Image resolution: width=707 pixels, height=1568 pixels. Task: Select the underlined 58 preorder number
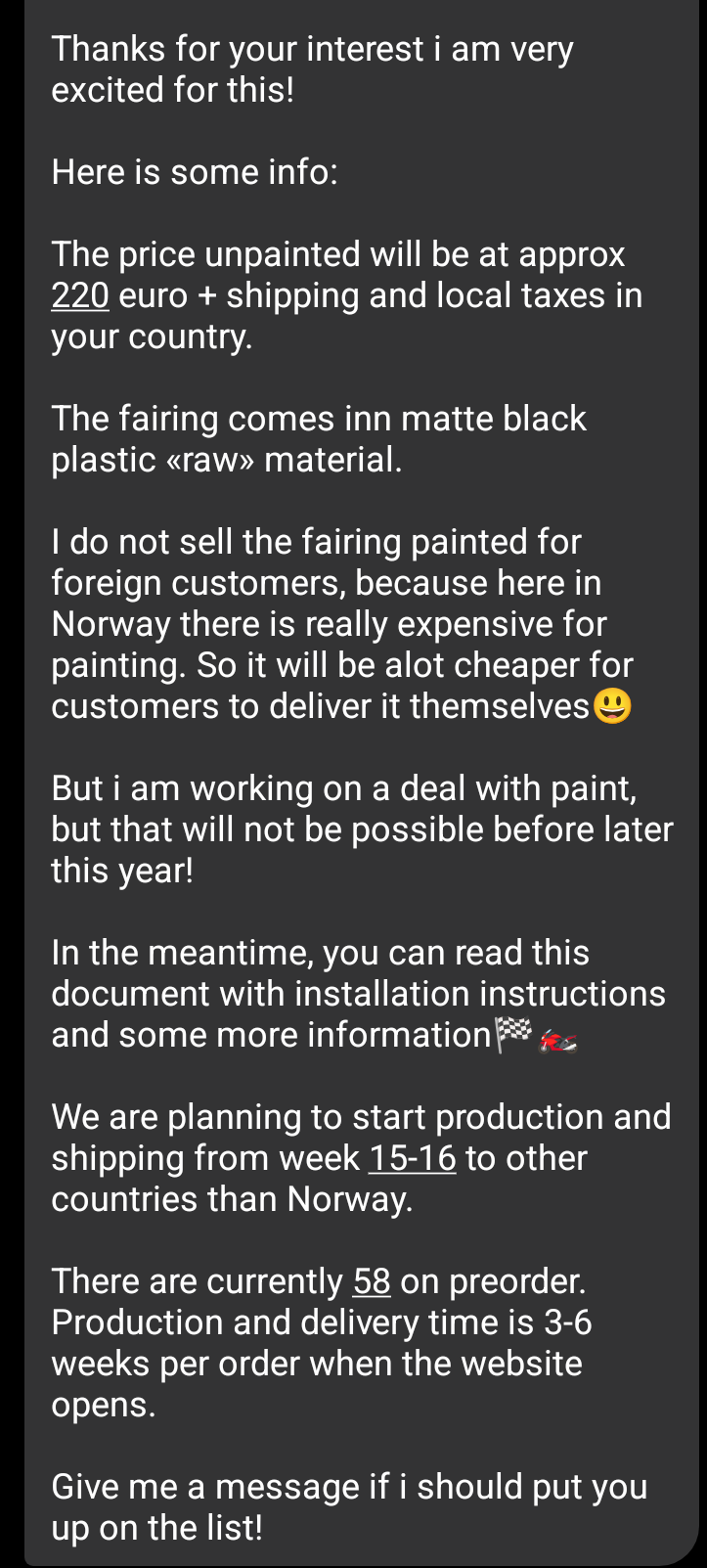372,1281
